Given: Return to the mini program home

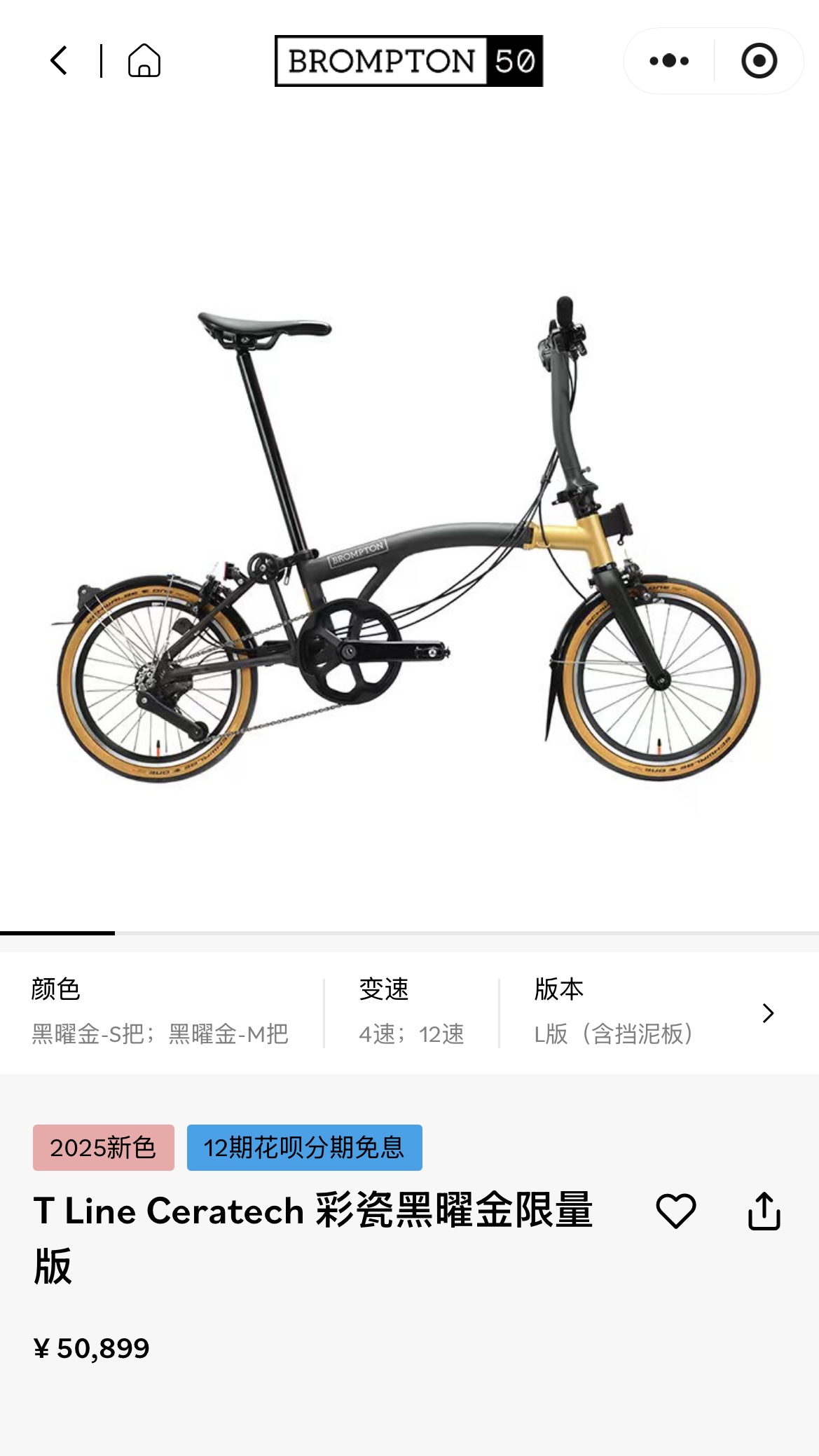Looking at the screenshot, I should coord(144,61).
